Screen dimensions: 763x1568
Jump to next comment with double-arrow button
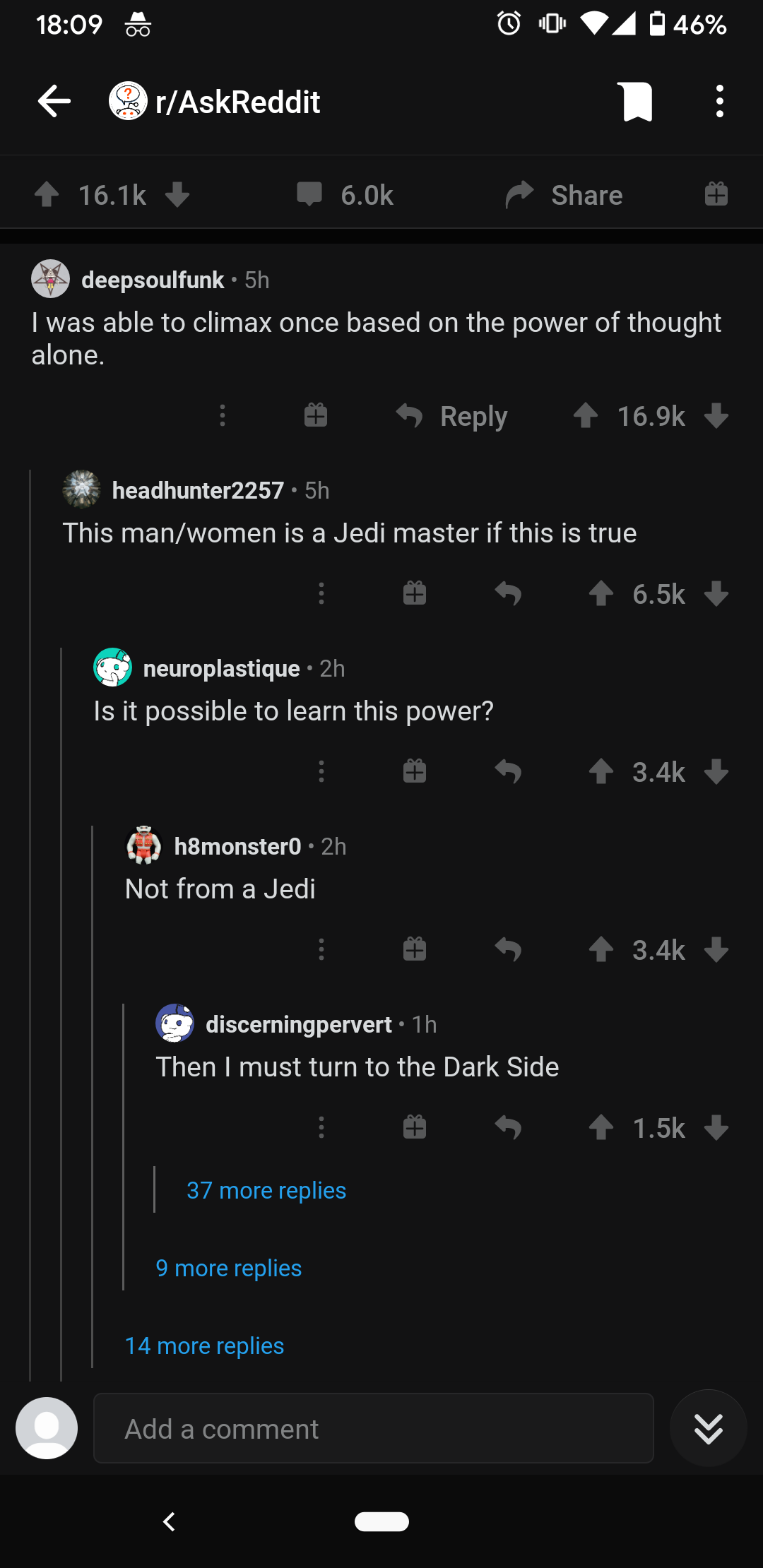708,1429
